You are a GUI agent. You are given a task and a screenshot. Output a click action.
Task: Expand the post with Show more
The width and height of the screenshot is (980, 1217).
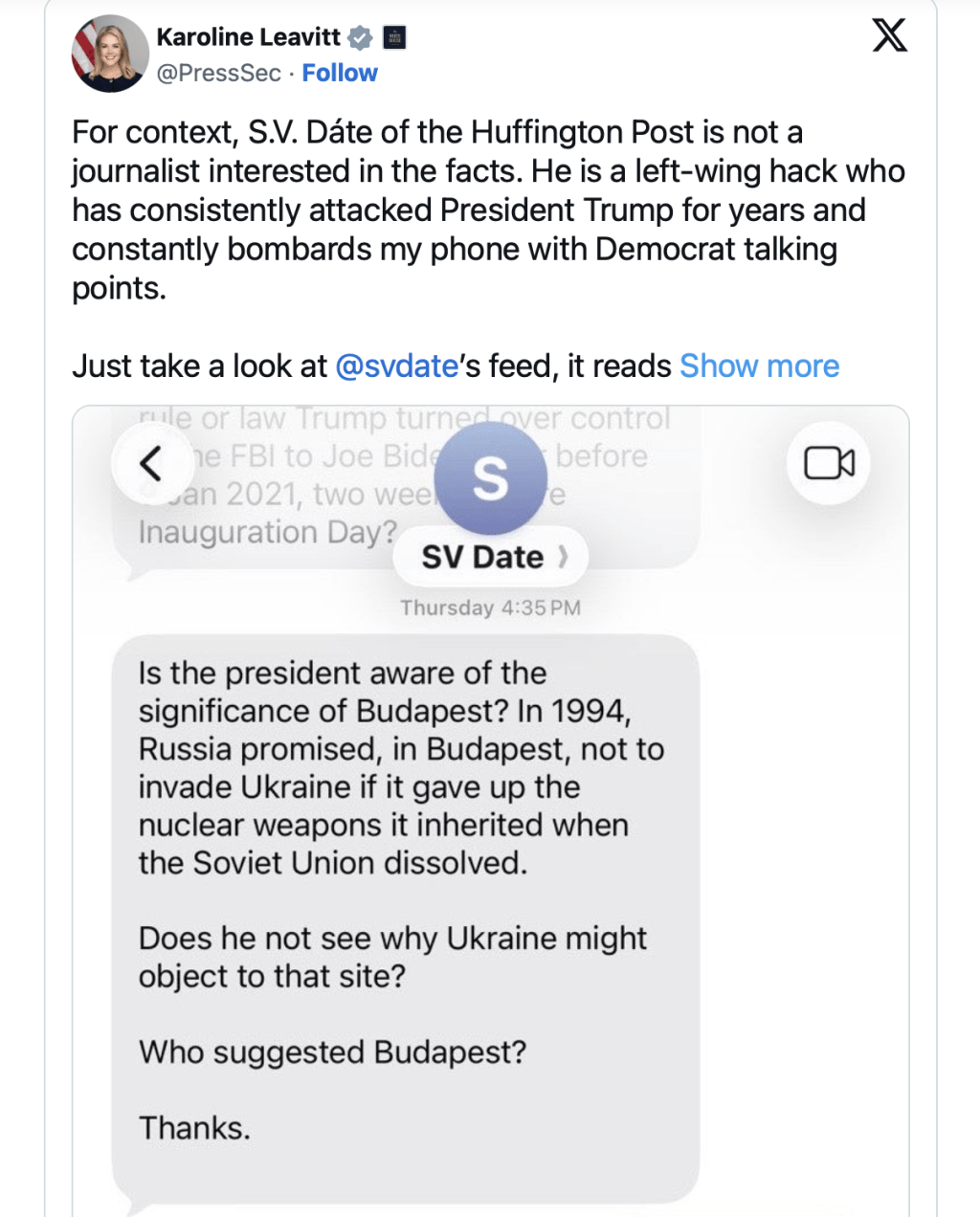point(759,365)
